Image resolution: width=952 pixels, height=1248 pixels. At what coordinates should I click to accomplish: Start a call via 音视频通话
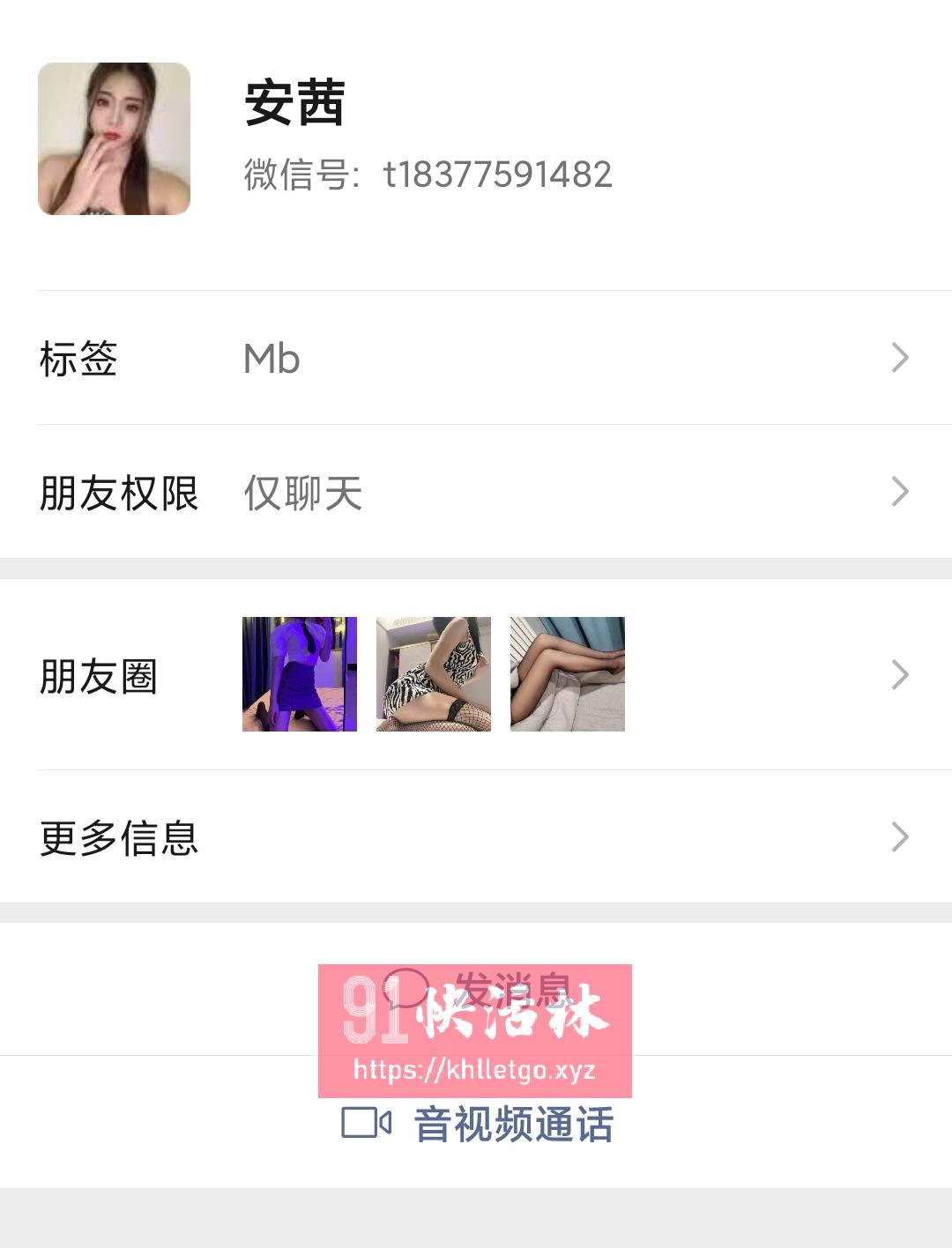pyautogui.click(x=511, y=1123)
